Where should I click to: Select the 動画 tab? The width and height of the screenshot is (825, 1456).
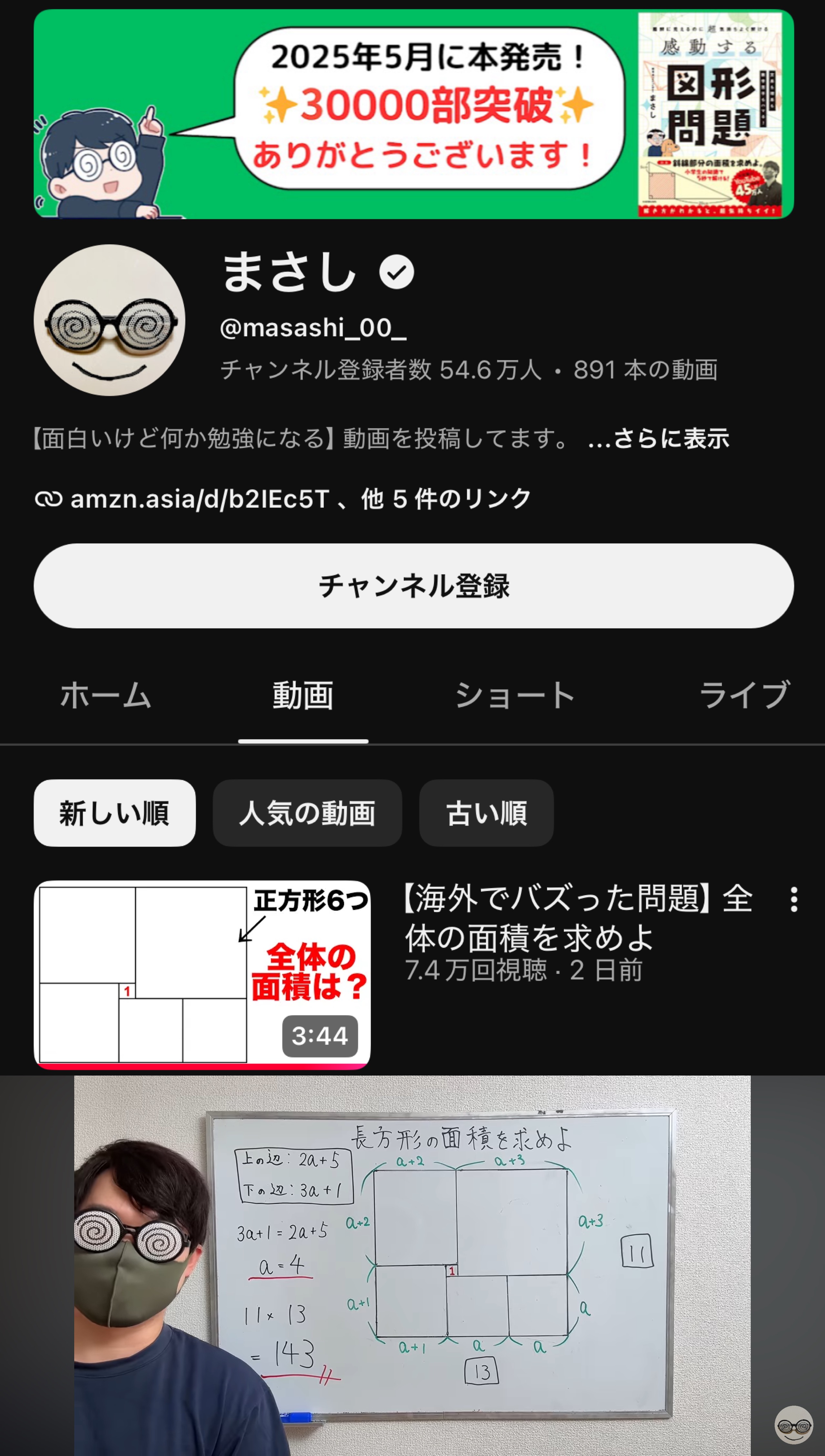303,695
